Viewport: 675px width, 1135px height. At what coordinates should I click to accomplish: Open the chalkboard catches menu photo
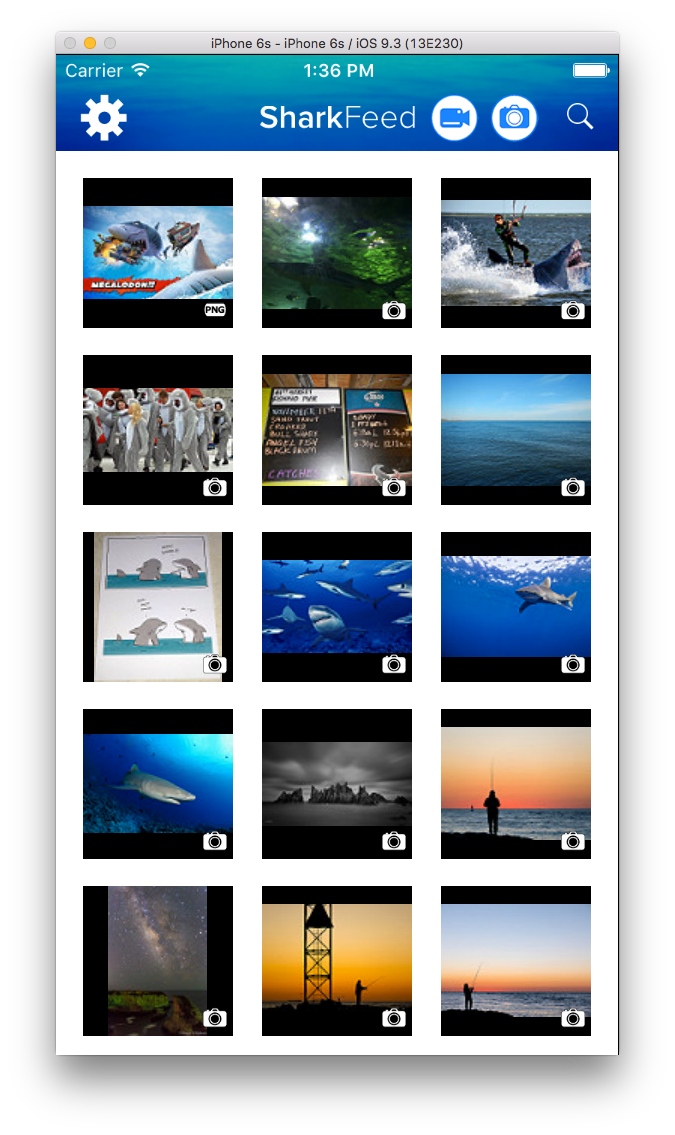click(x=337, y=430)
